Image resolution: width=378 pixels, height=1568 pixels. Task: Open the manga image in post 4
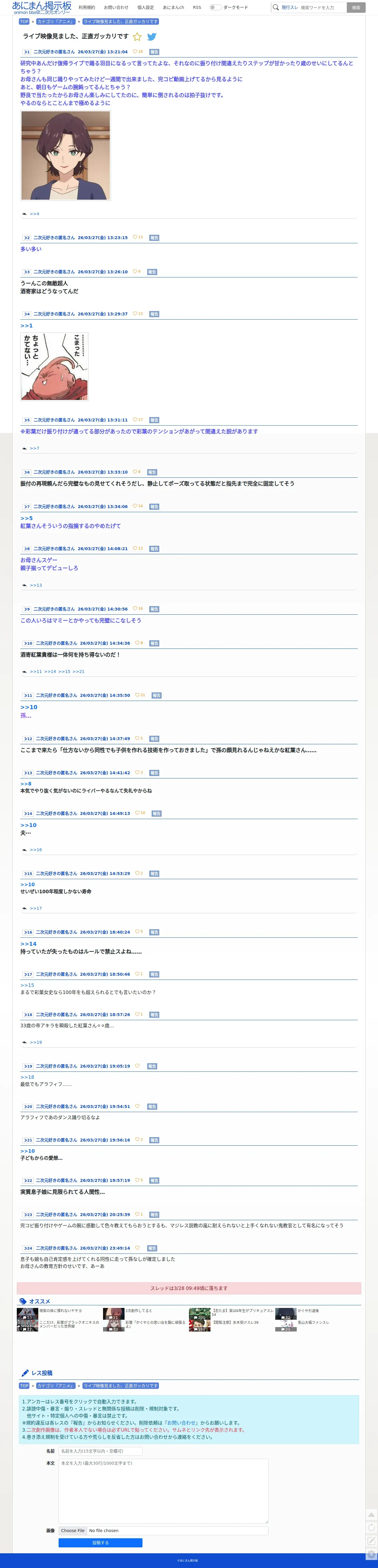pos(55,366)
